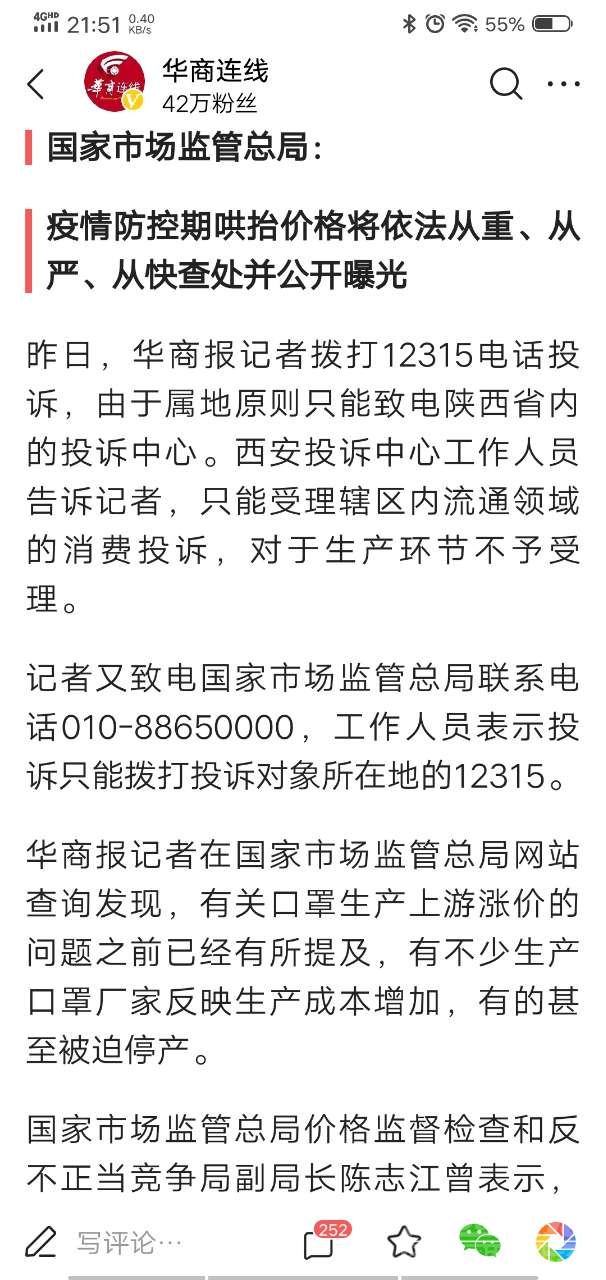
Task: Go back using the top-left arrow
Action: (x=36, y=85)
